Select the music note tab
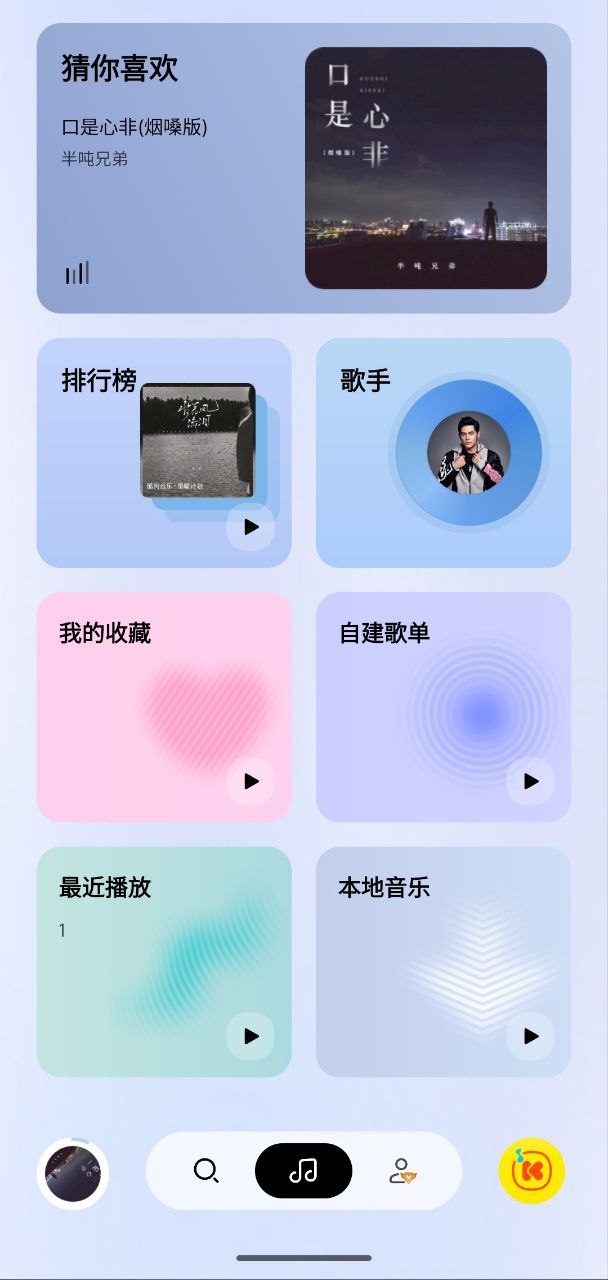Image resolution: width=608 pixels, height=1280 pixels. [x=303, y=1171]
